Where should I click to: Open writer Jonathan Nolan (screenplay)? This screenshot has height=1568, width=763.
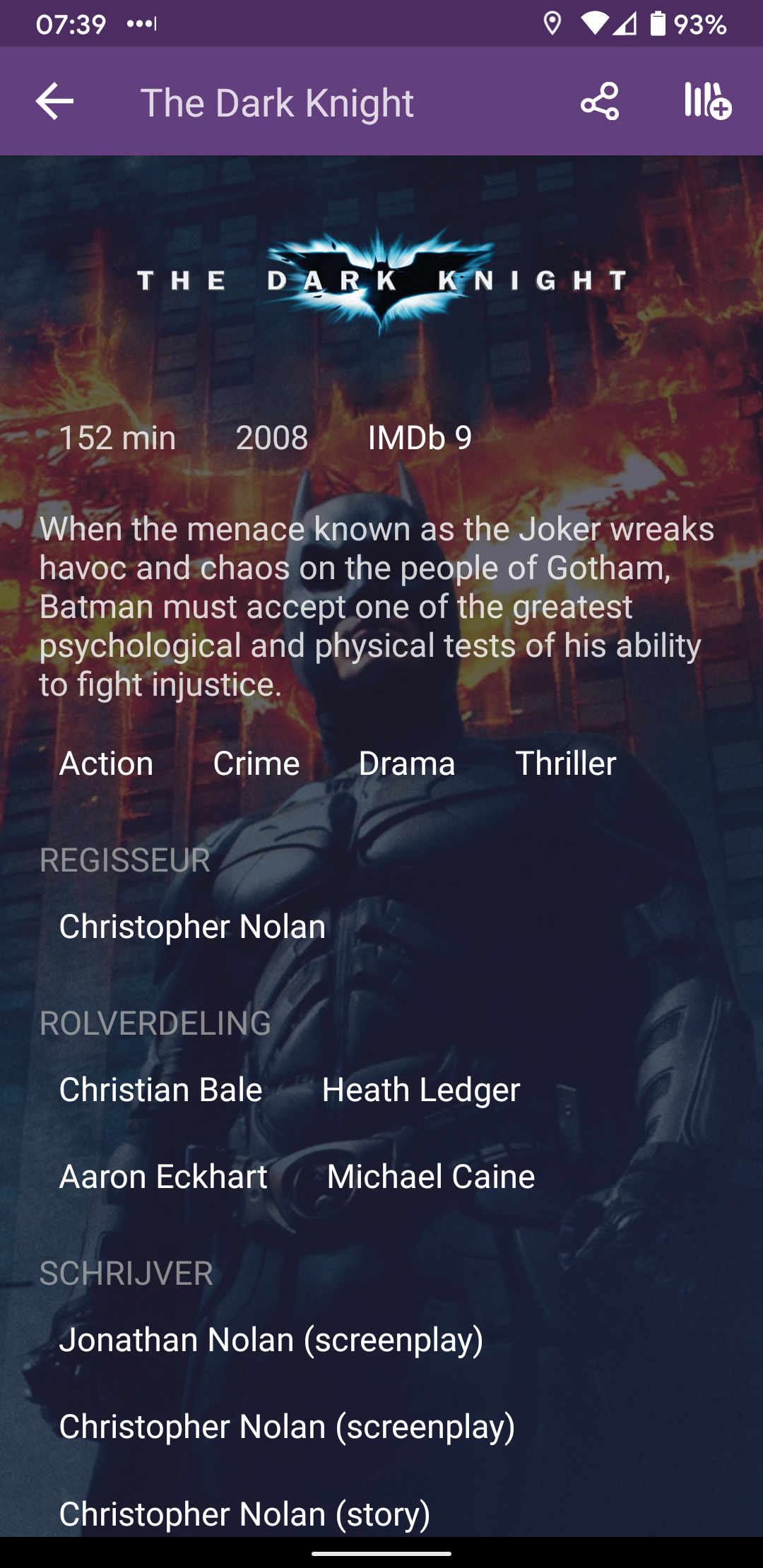(271, 1340)
